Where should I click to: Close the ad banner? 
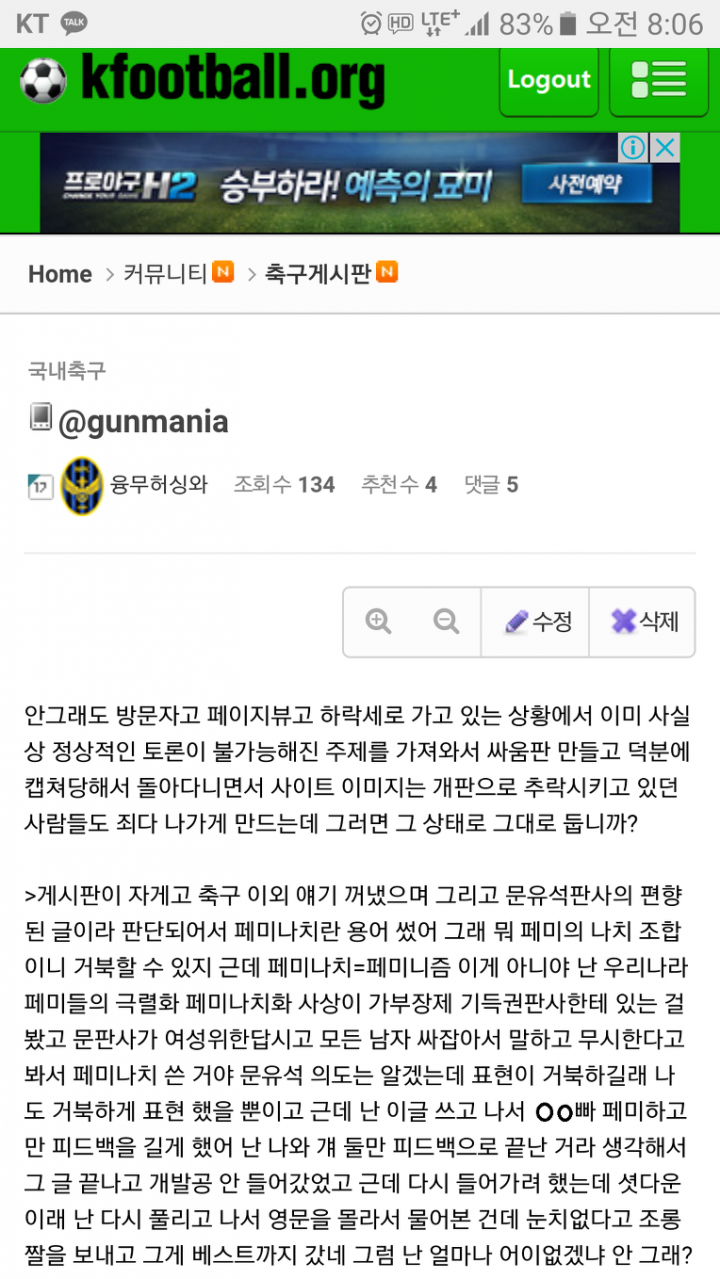coord(665,149)
